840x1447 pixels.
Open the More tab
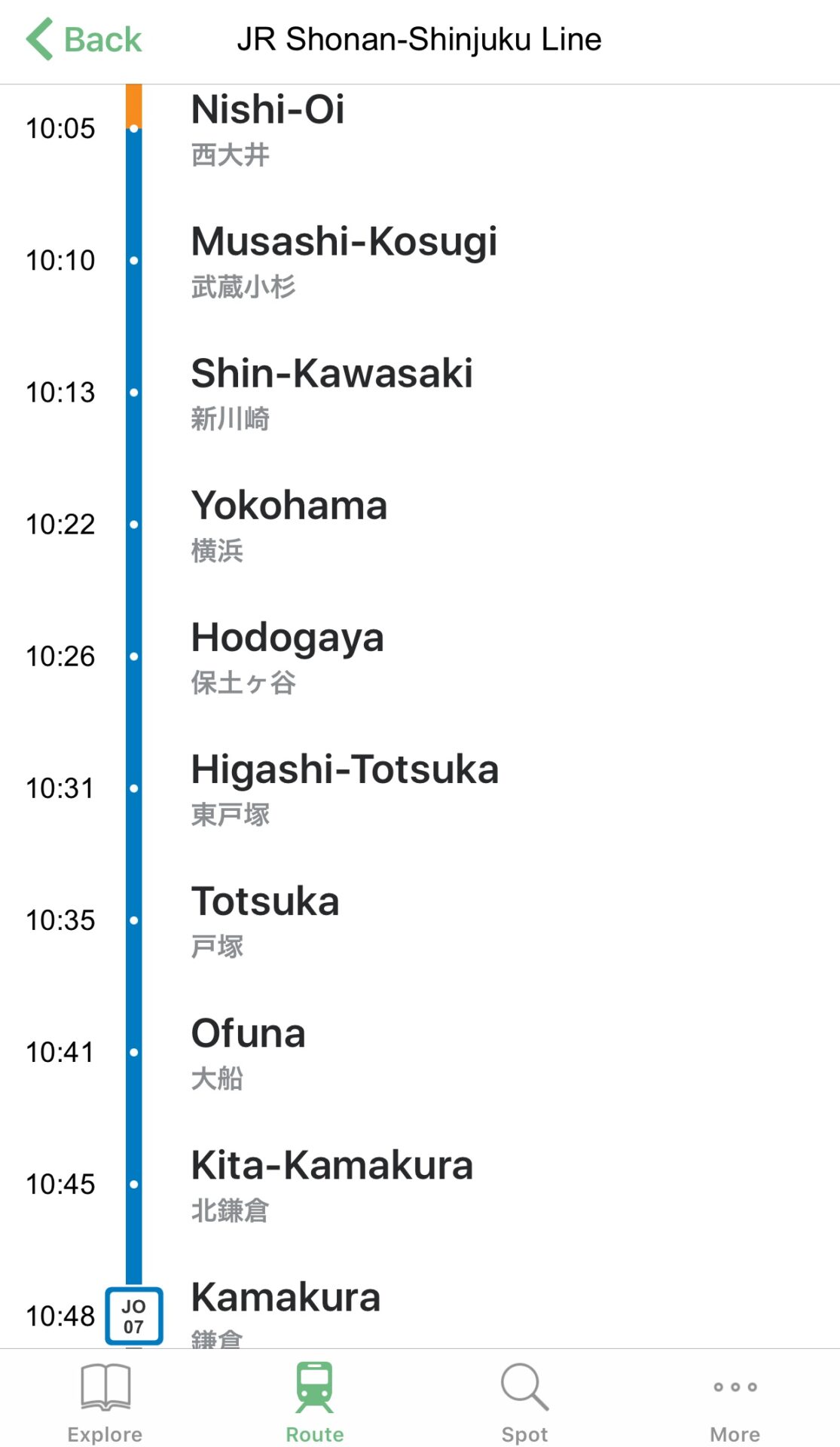click(x=735, y=1402)
